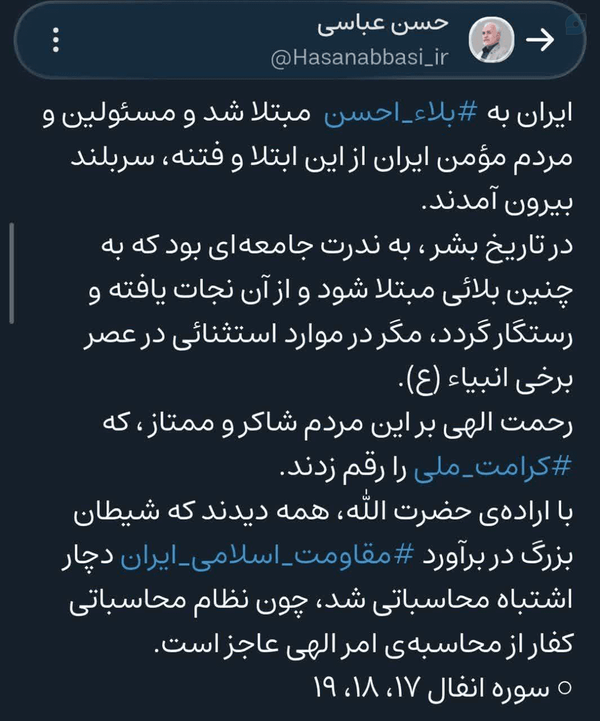Go back using the arrow icon

pos(540,40)
